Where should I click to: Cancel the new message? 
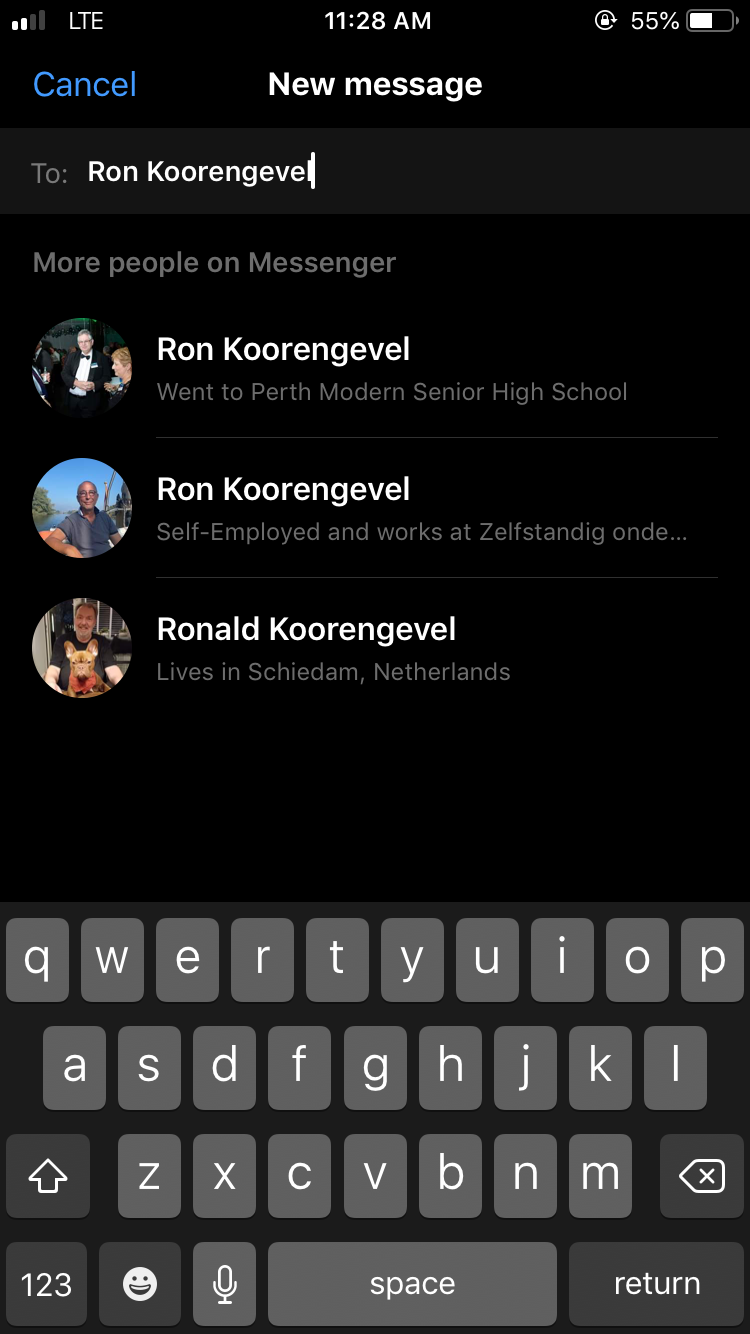point(85,84)
